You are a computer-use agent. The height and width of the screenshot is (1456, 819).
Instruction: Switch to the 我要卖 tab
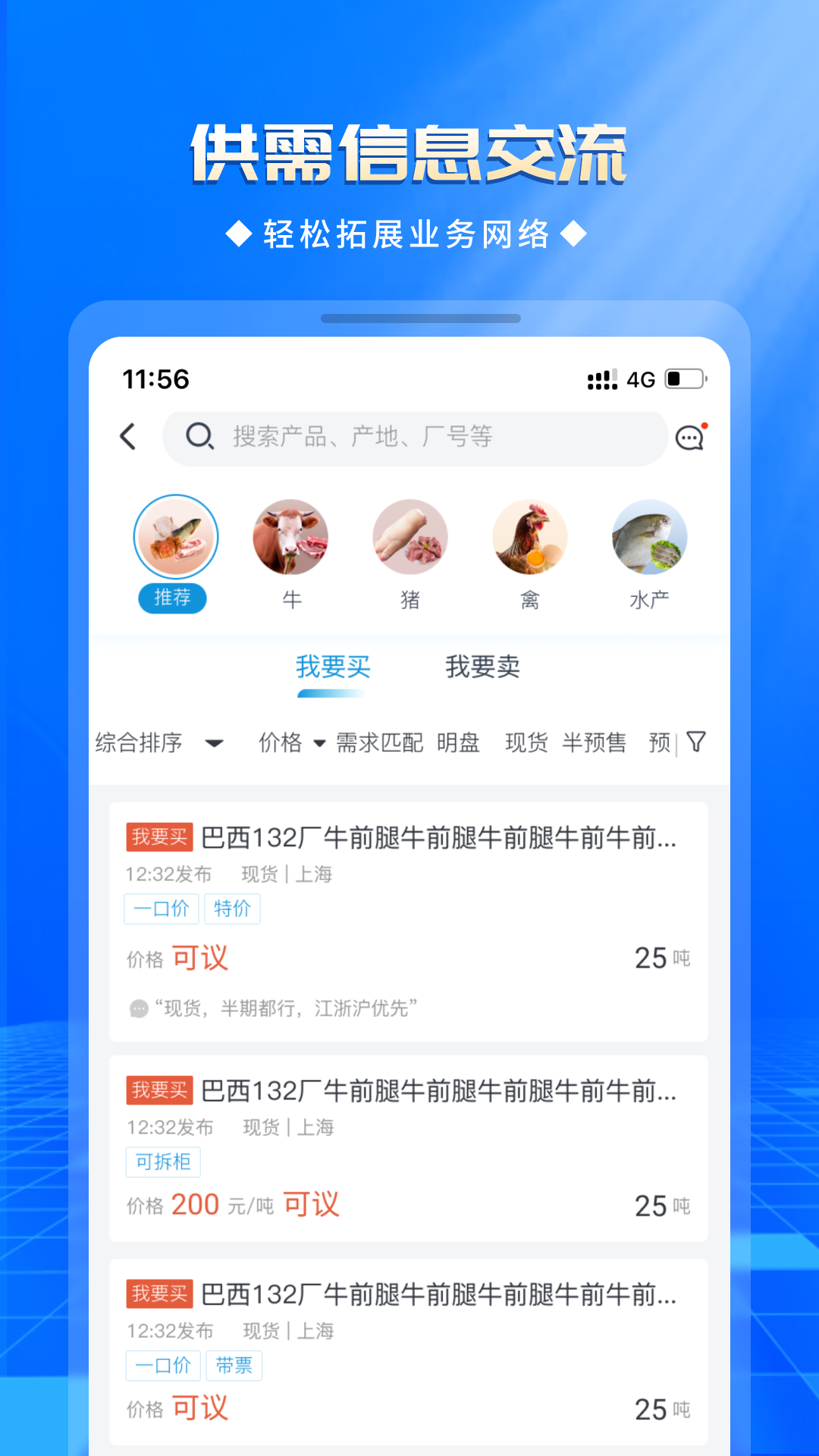click(x=484, y=667)
